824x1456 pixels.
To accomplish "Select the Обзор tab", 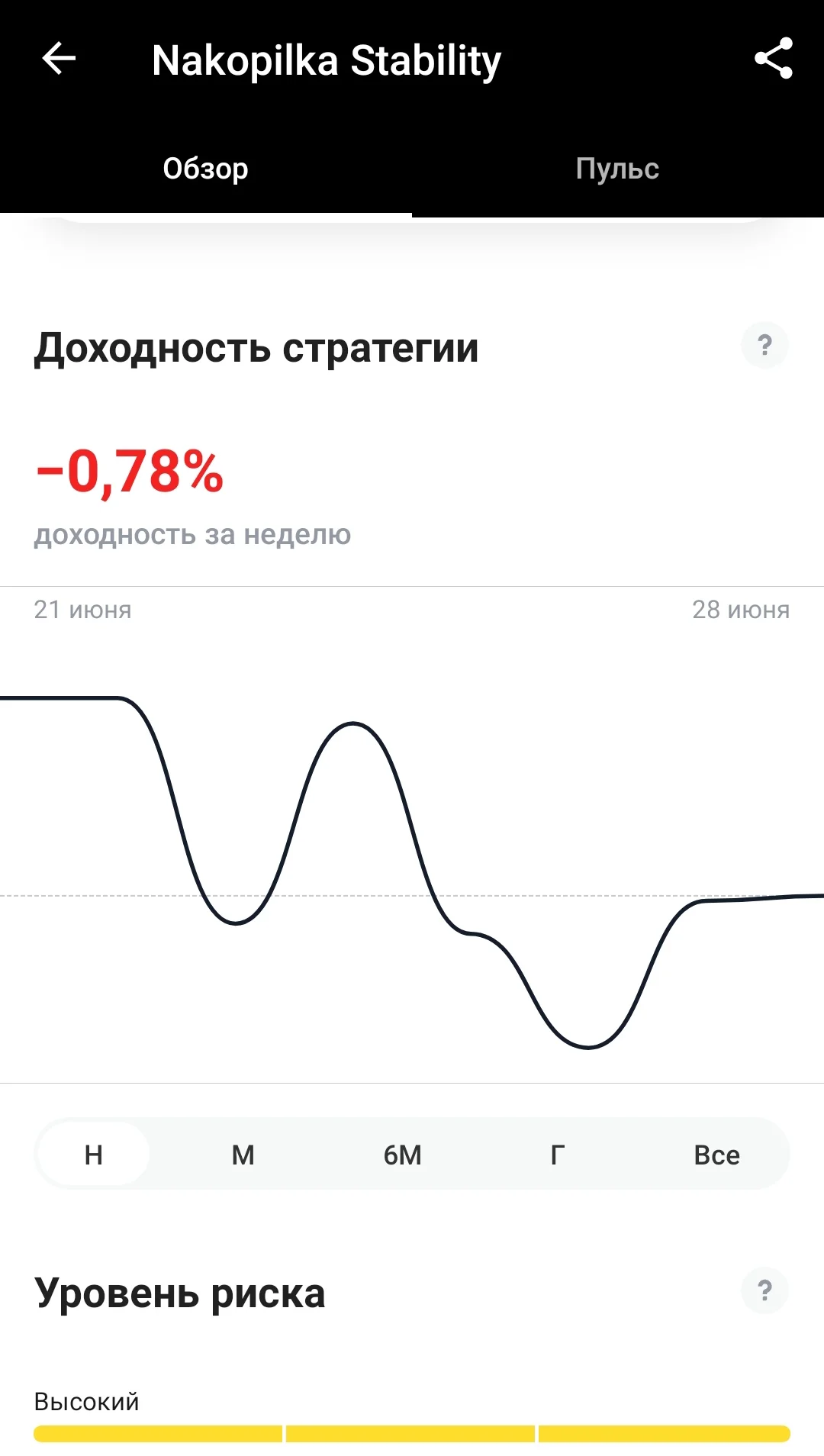I will click(x=206, y=169).
